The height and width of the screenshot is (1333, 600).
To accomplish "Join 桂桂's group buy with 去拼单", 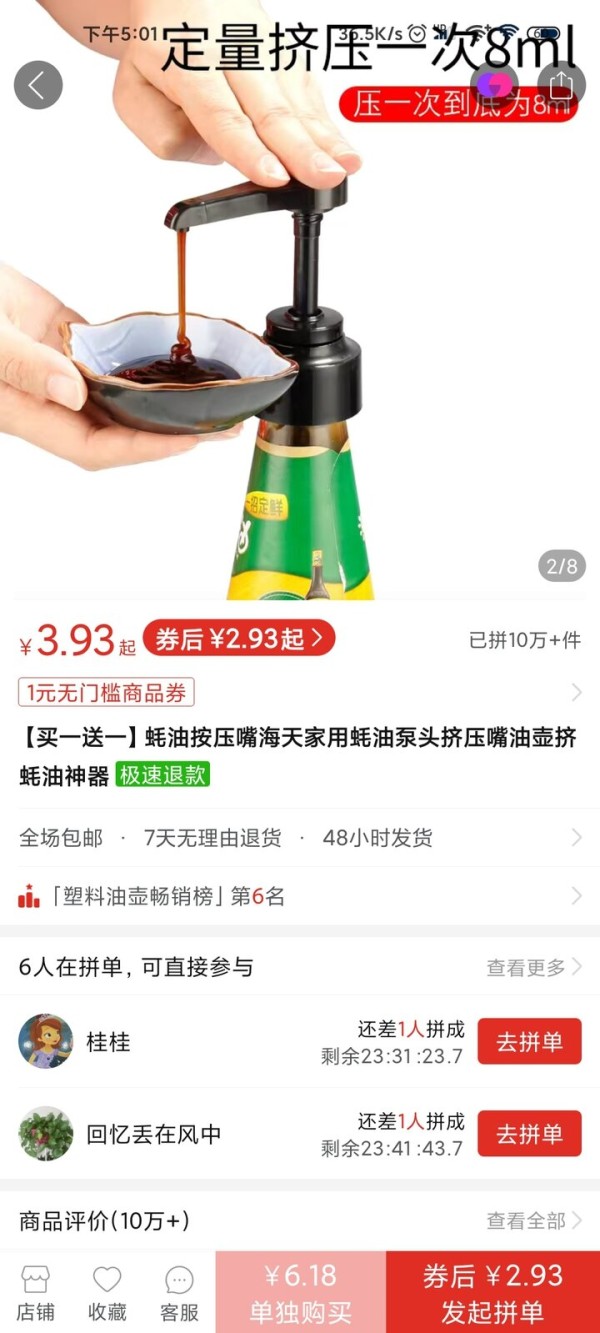I will pos(529,1041).
